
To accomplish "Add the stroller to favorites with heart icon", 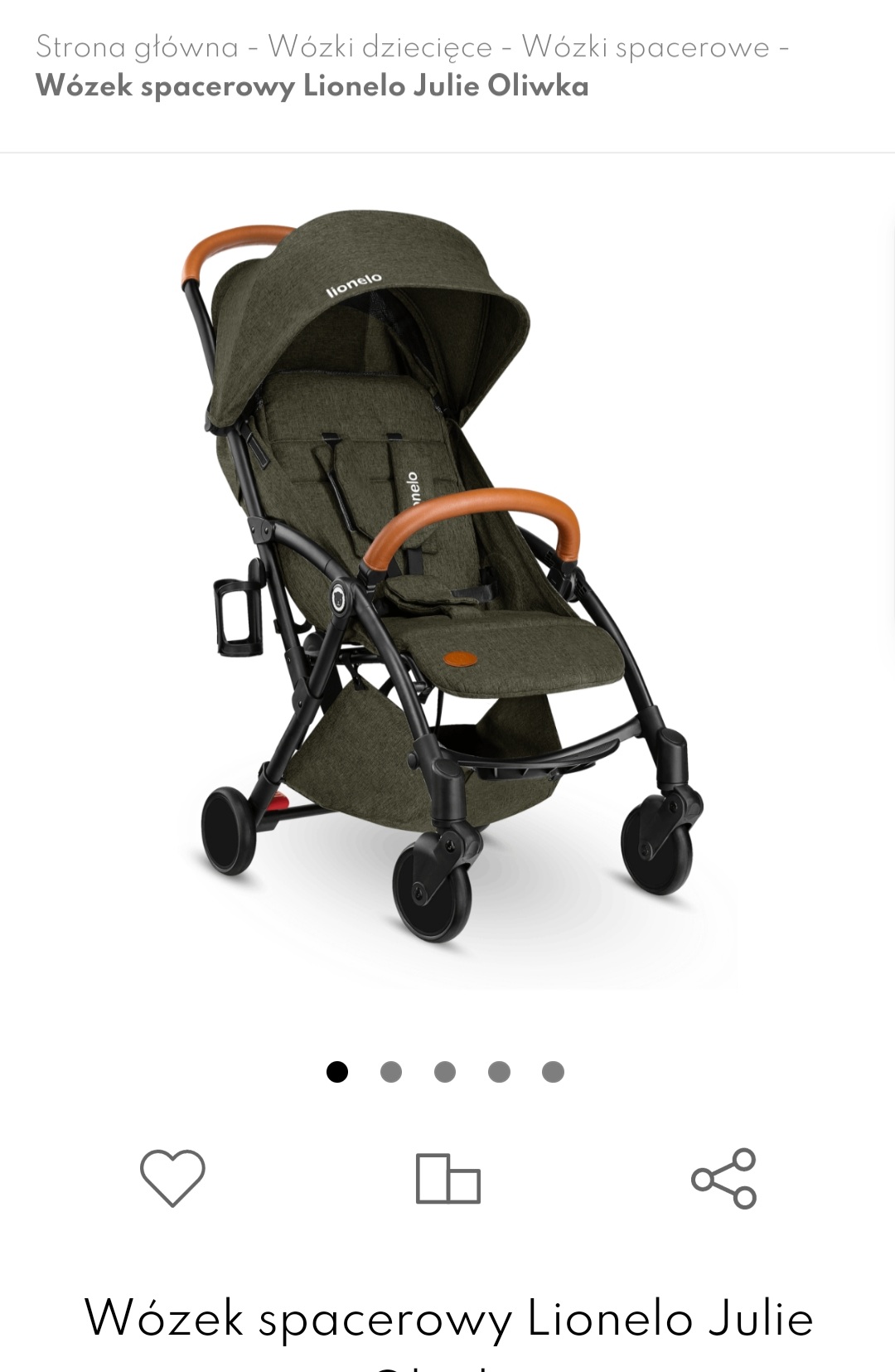I will (x=172, y=1177).
